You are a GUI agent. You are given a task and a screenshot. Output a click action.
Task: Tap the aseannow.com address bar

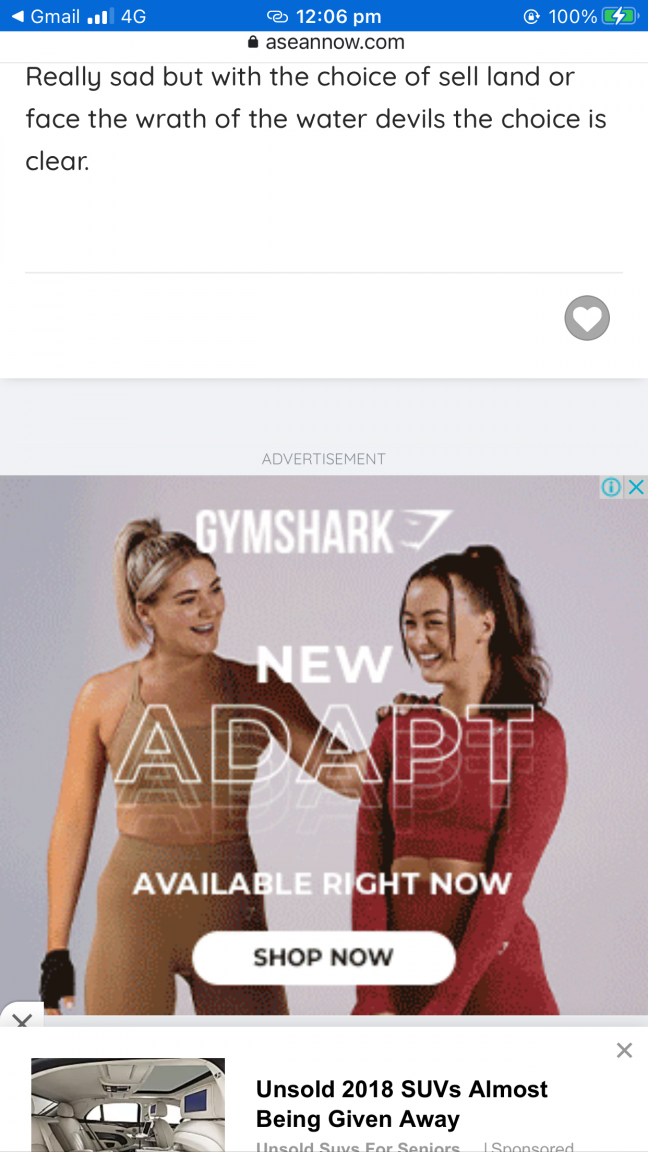point(324,42)
